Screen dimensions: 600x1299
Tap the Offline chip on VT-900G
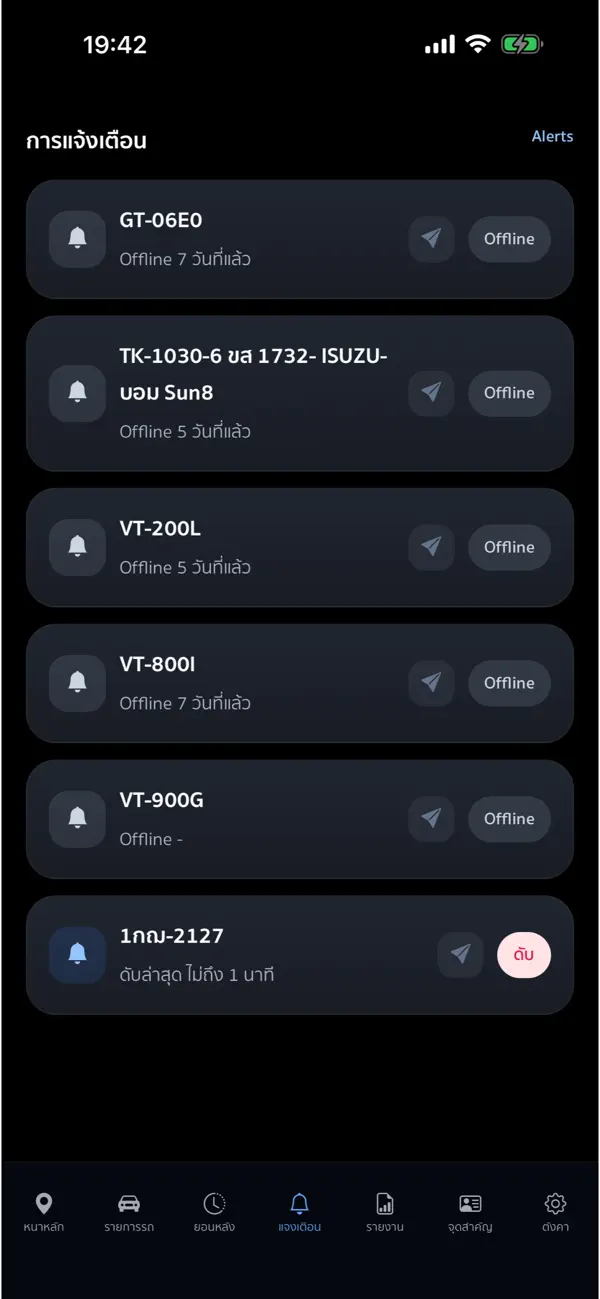pyautogui.click(x=509, y=819)
